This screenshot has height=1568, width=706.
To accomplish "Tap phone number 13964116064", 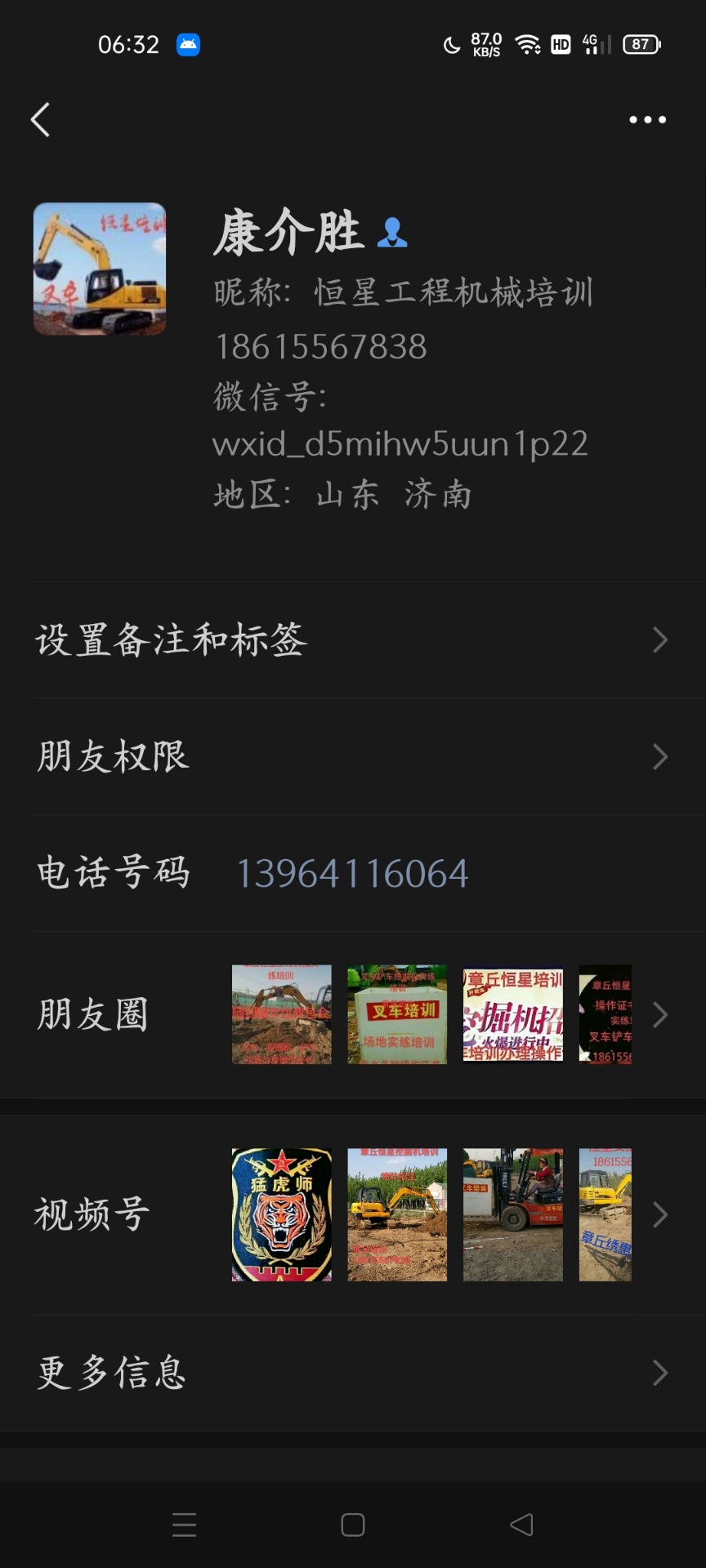I will click(352, 874).
